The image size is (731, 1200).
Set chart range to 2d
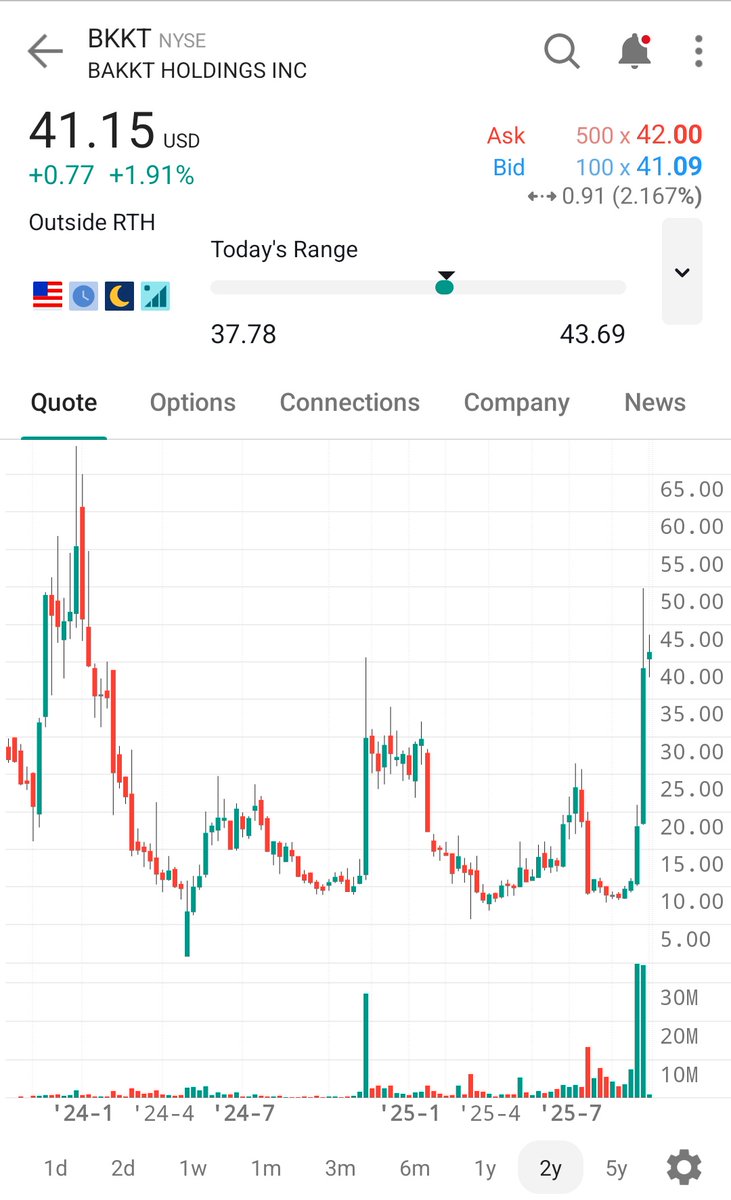pyautogui.click(x=123, y=1168)
